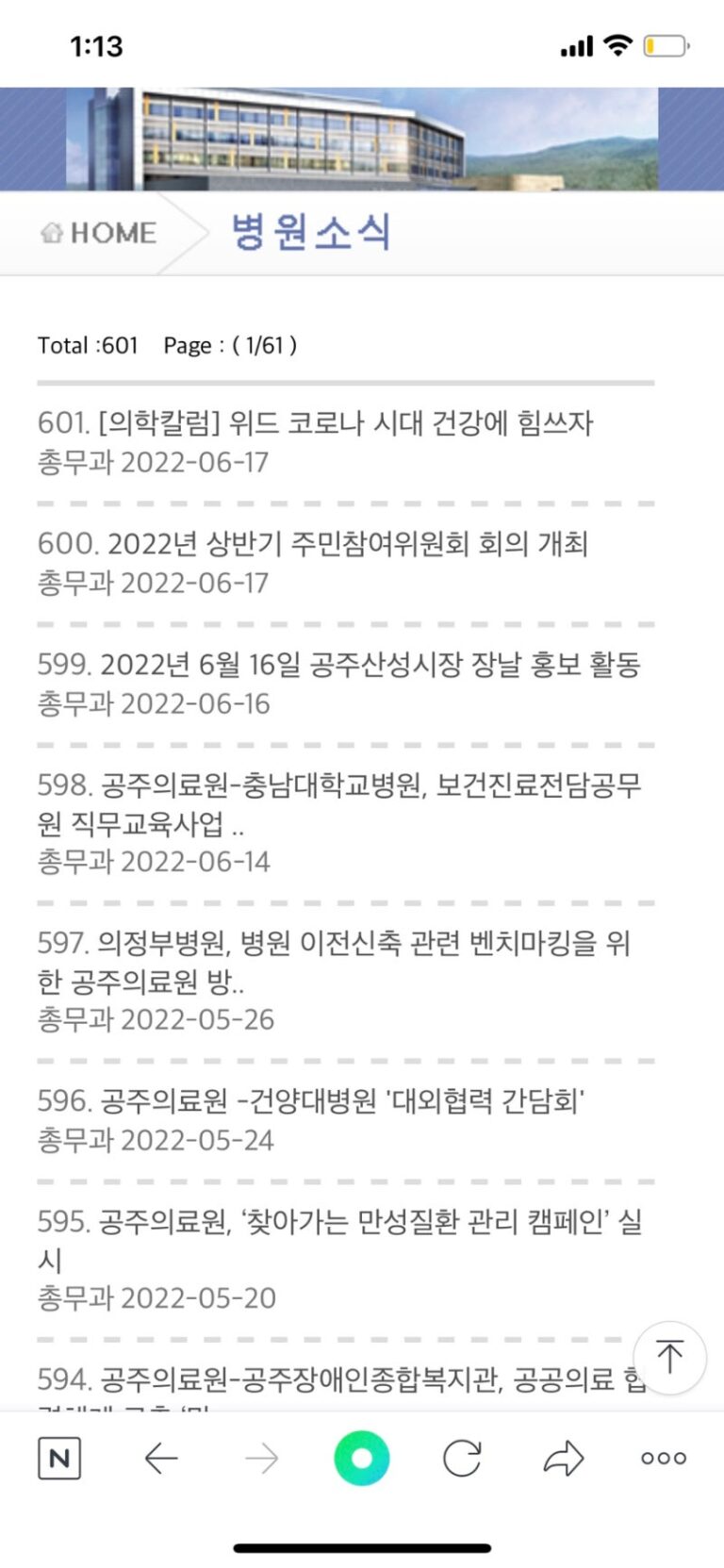
Task: Open post 594 about the disability welfare center
Action: click(x=330, y=1380)
